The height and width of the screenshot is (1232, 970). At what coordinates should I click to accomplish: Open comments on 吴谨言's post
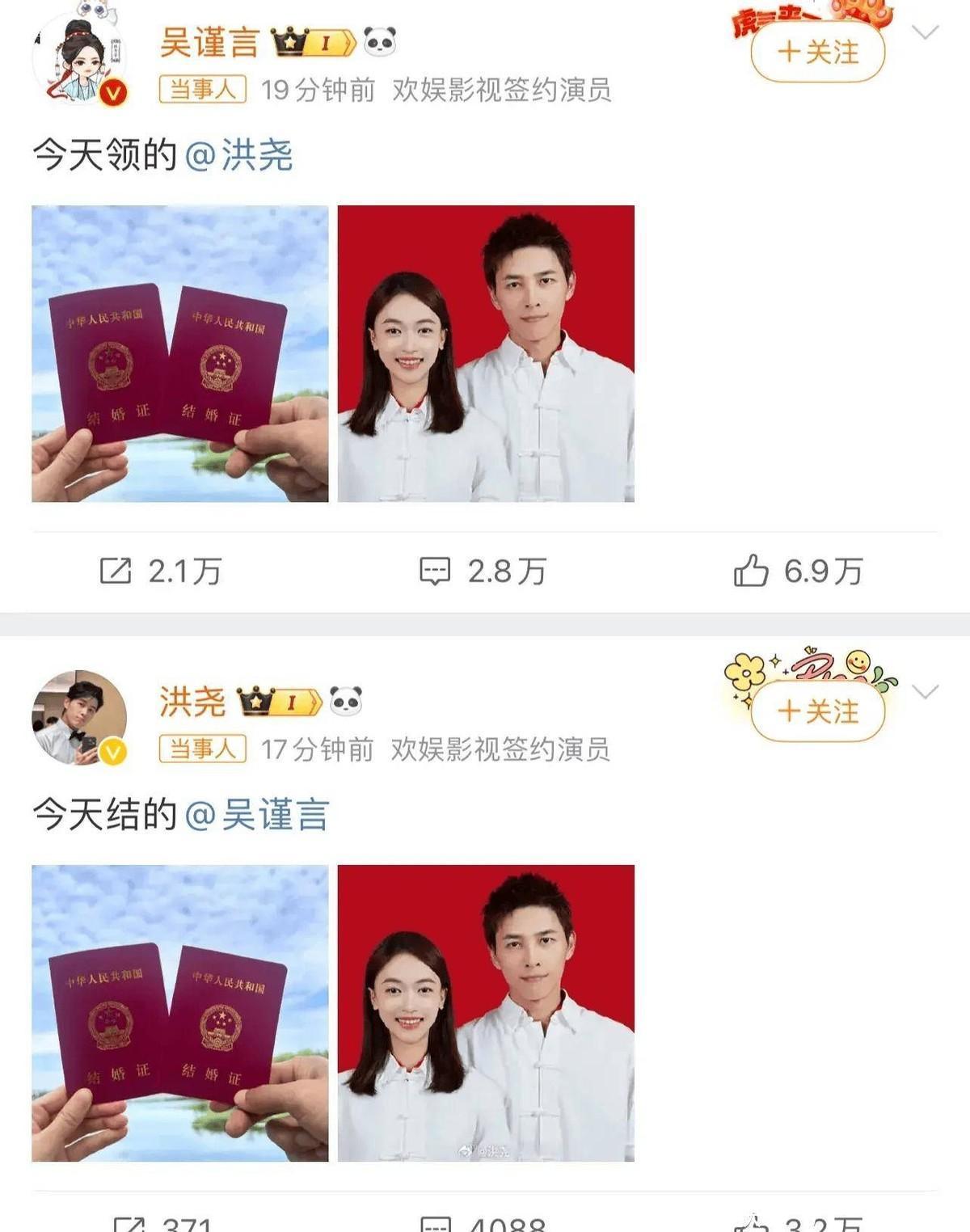point(483,572)
